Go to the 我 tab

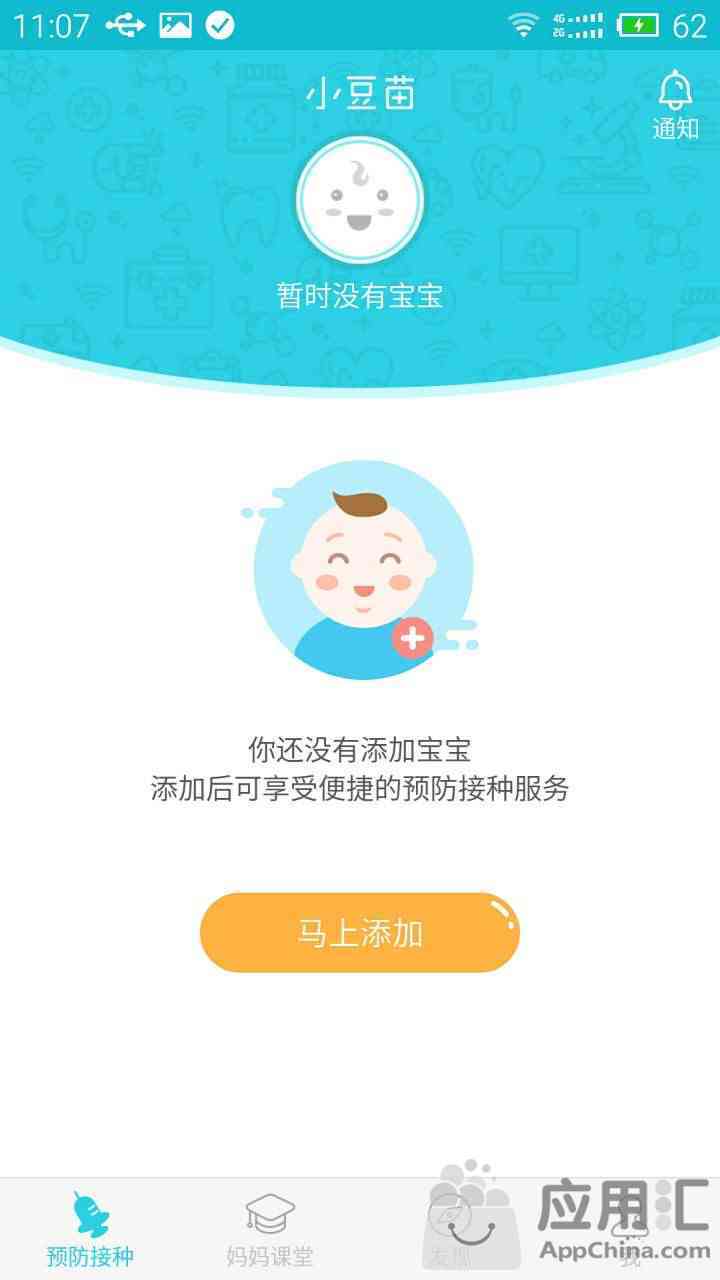pyautogui.click(x=630, y=1230)
